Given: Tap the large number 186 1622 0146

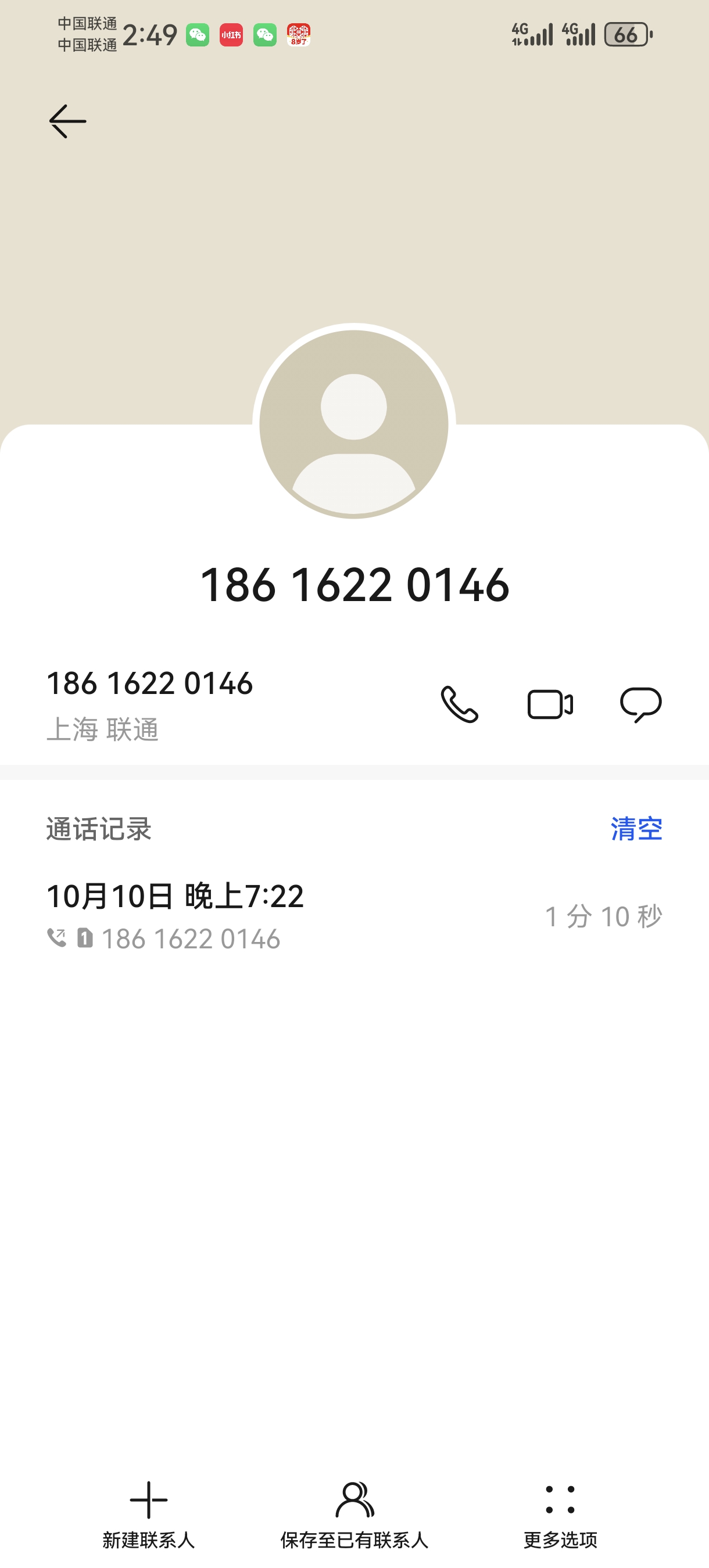Looking at the screenshot, I should tap(354, 585).
